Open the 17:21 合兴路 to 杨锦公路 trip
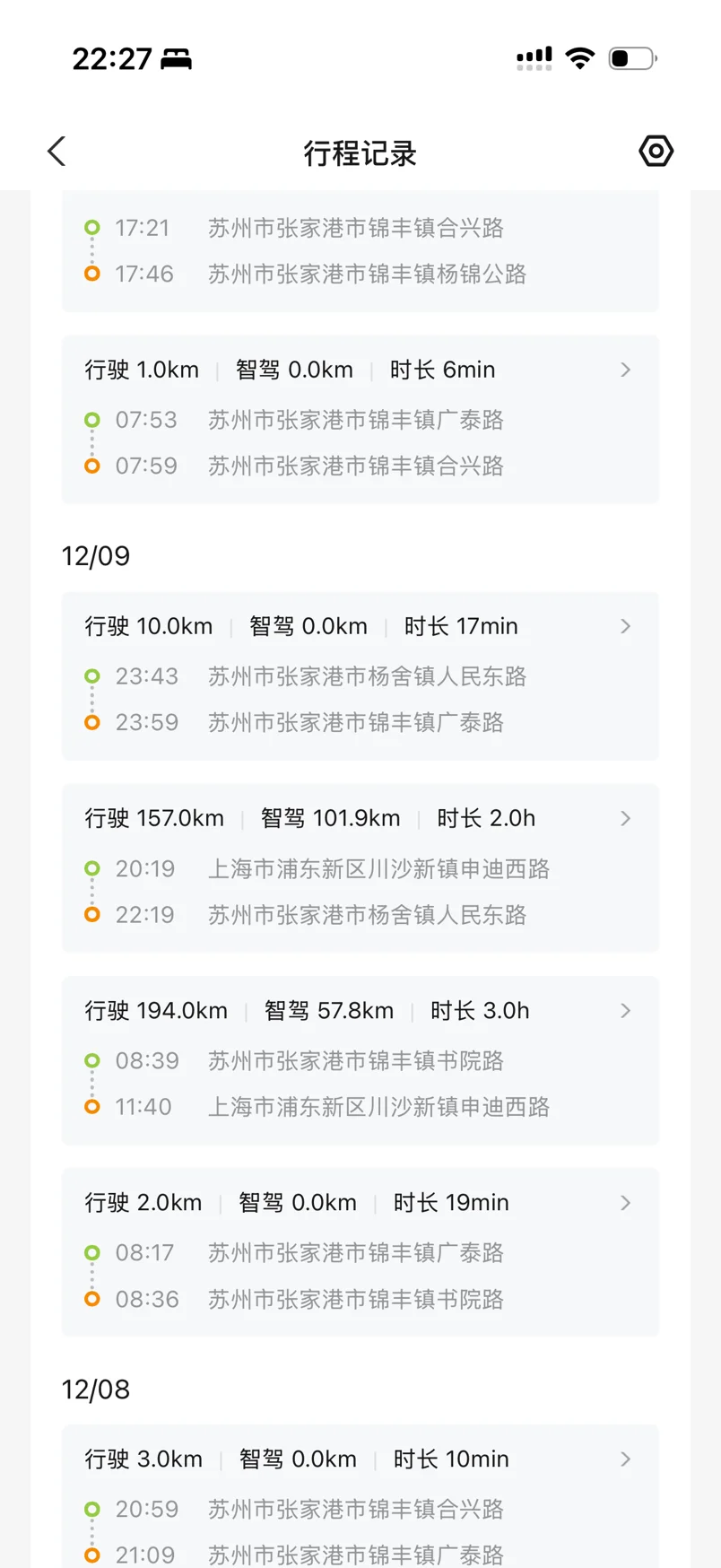Viewport: 721px width, 1568px height. coord(359,251)
